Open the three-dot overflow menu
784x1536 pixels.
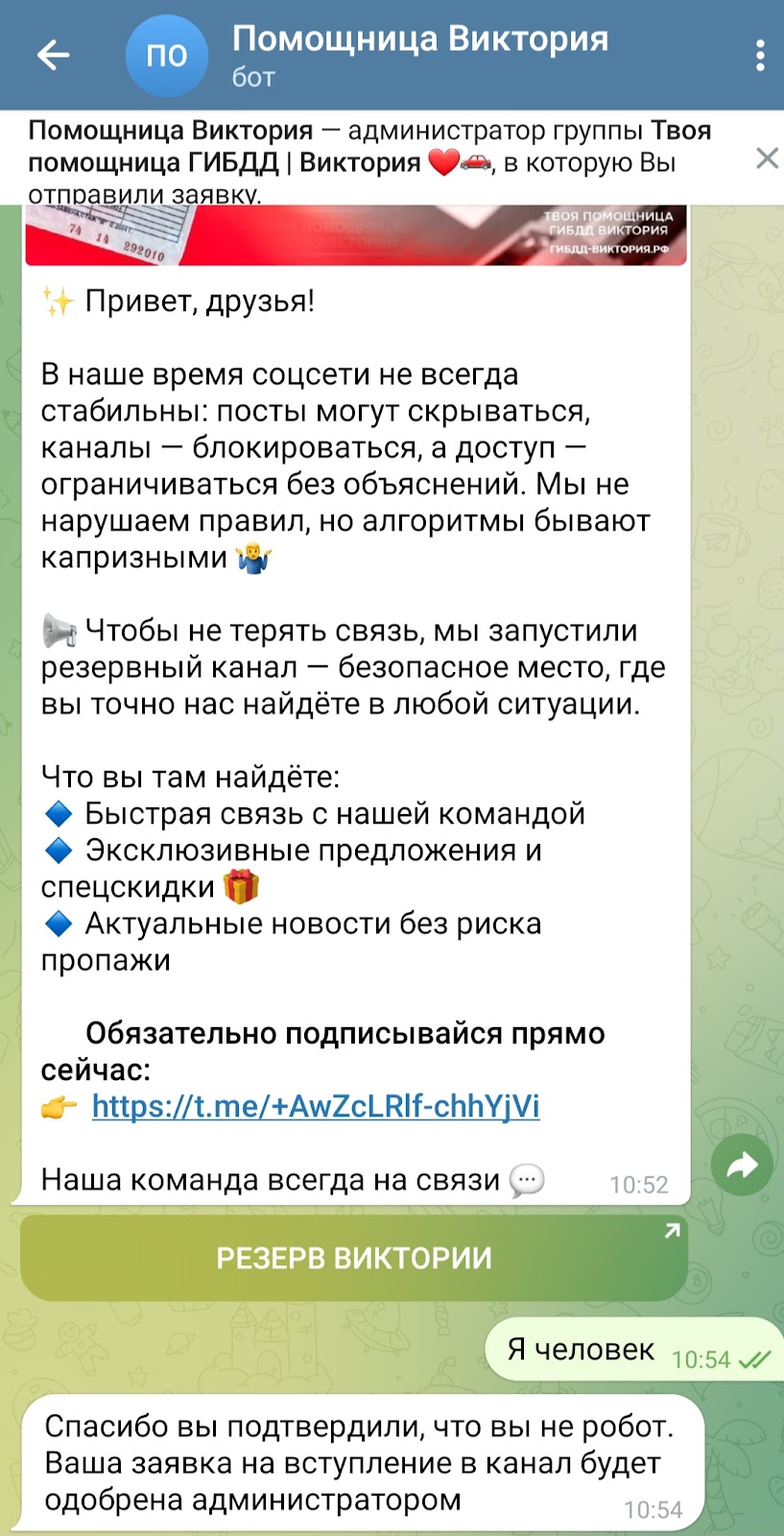tap(759, 56)
